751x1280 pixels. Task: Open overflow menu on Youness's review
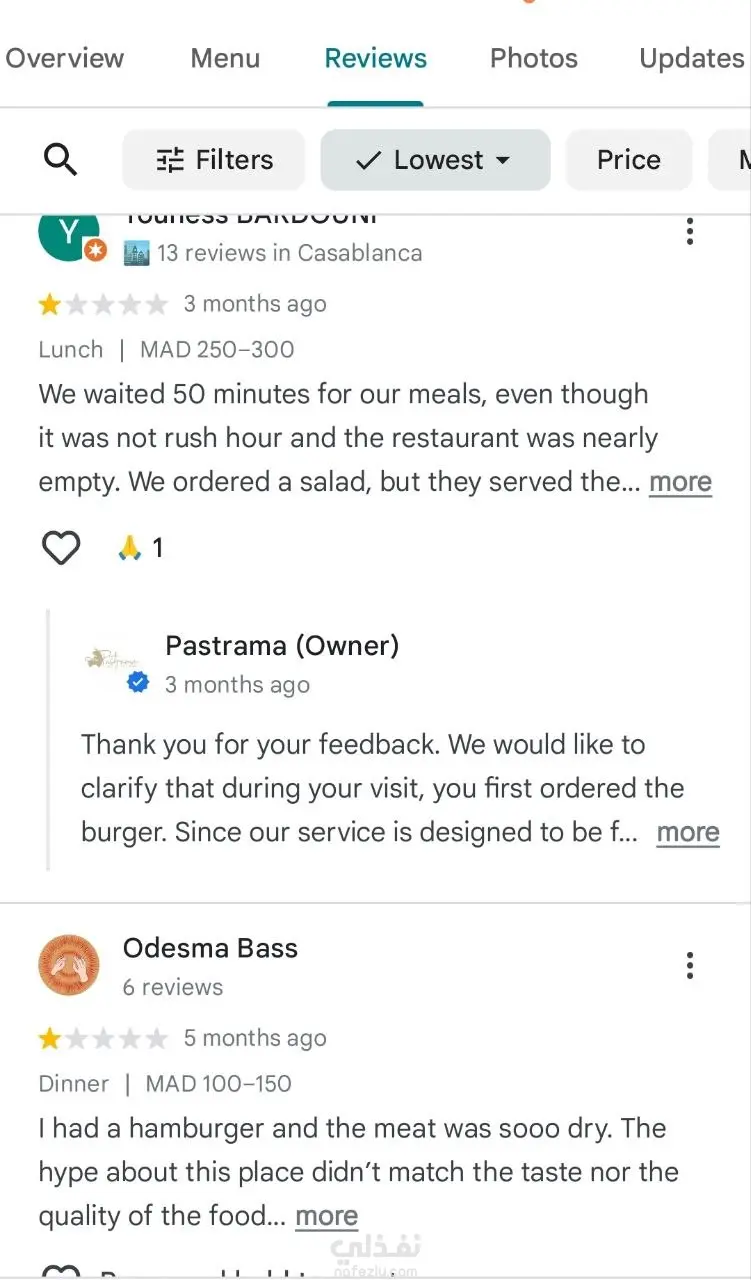coord(689,232)
